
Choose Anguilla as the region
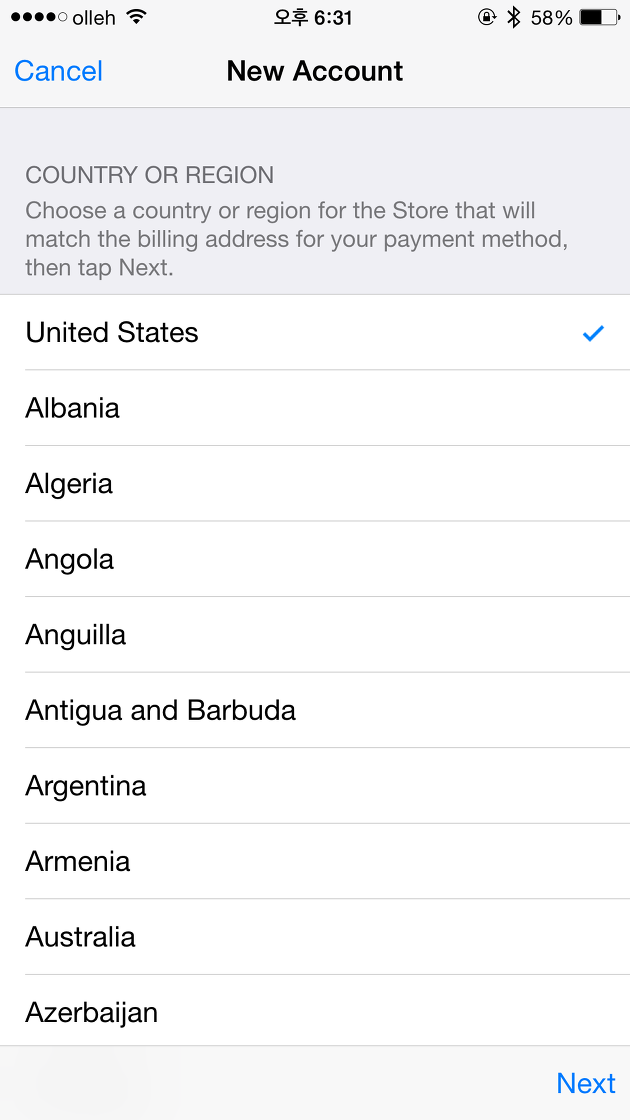(x=315, y=634)
